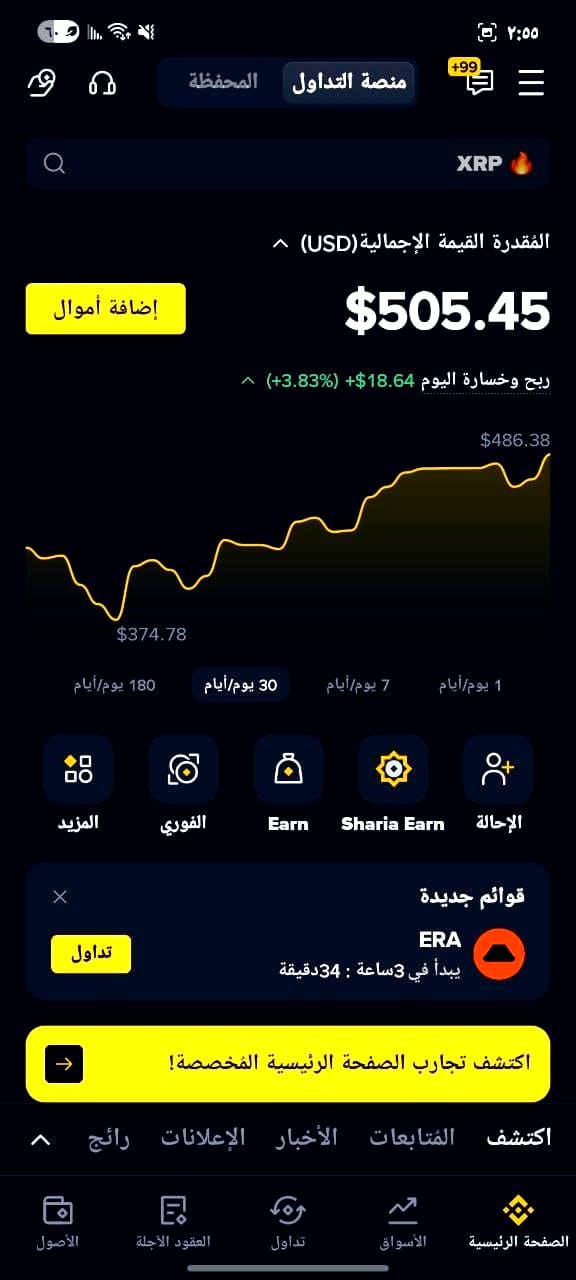This screenshot has height=1280, width=576.
Task: Select the 7 يوم/أيام chart range
Action: [358, 685]
